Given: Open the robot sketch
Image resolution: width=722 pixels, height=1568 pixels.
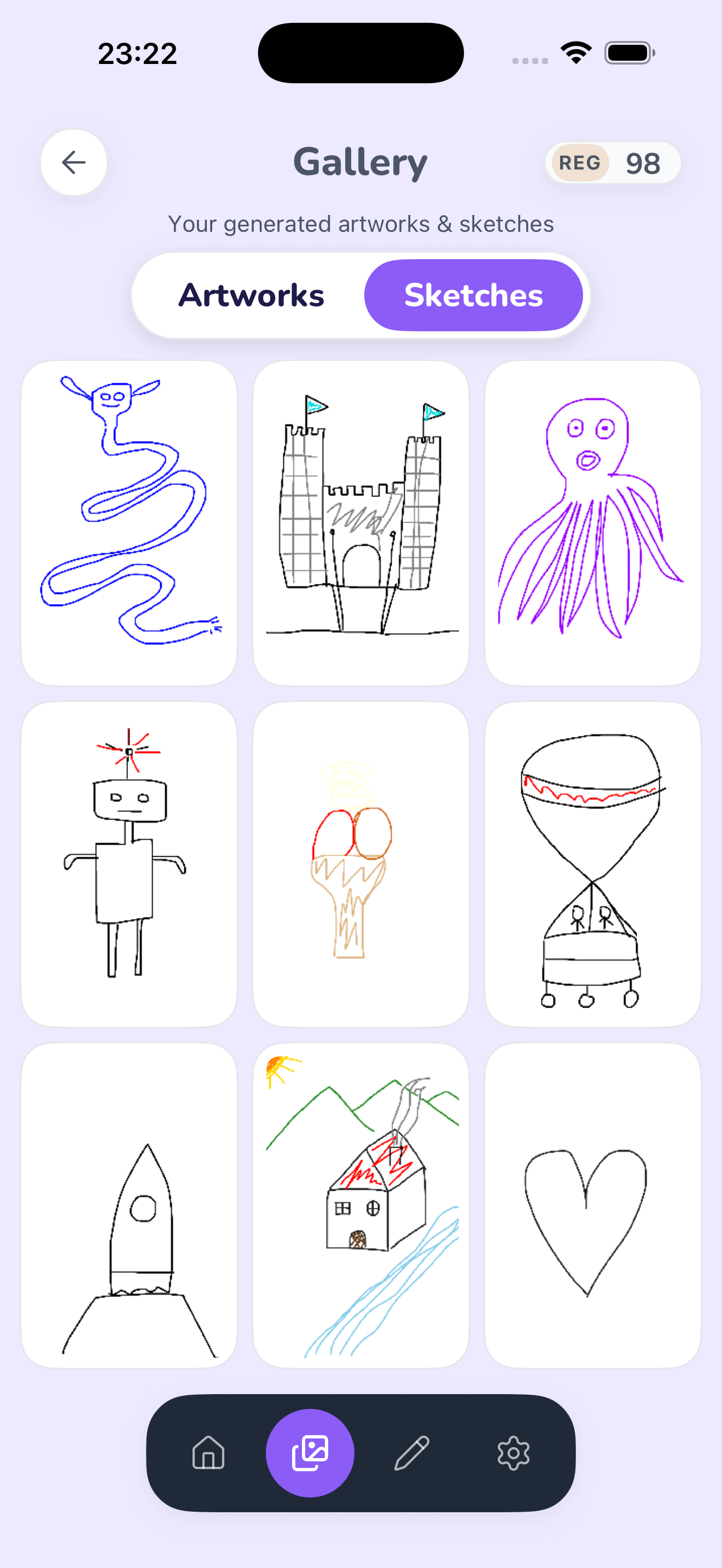Looking at the screenshot, I should point(129,863).
